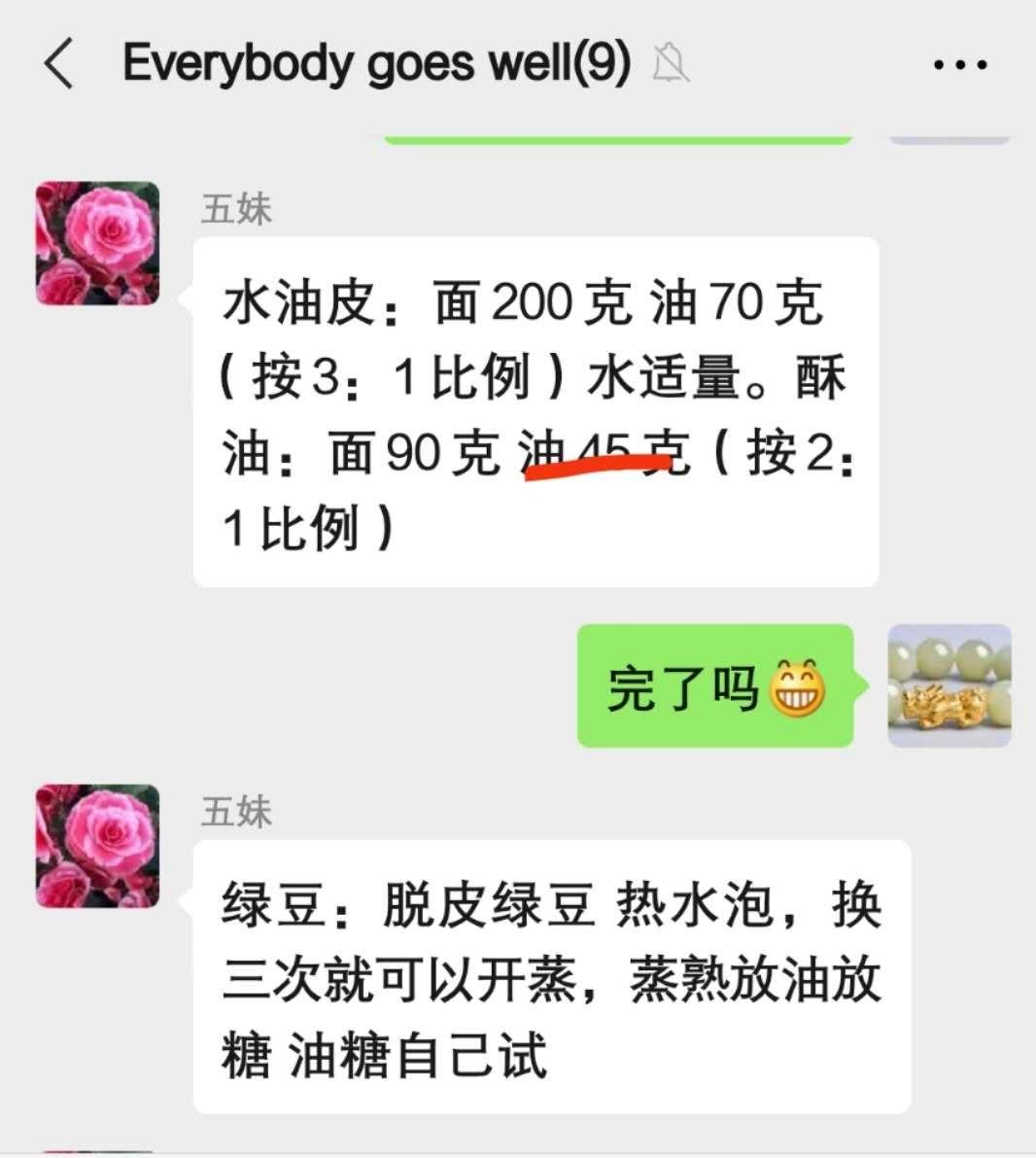Go back from the group chat
The width and height of the screenshot is (1036, 1158).
pyautogui.click(x=59, y=63)
